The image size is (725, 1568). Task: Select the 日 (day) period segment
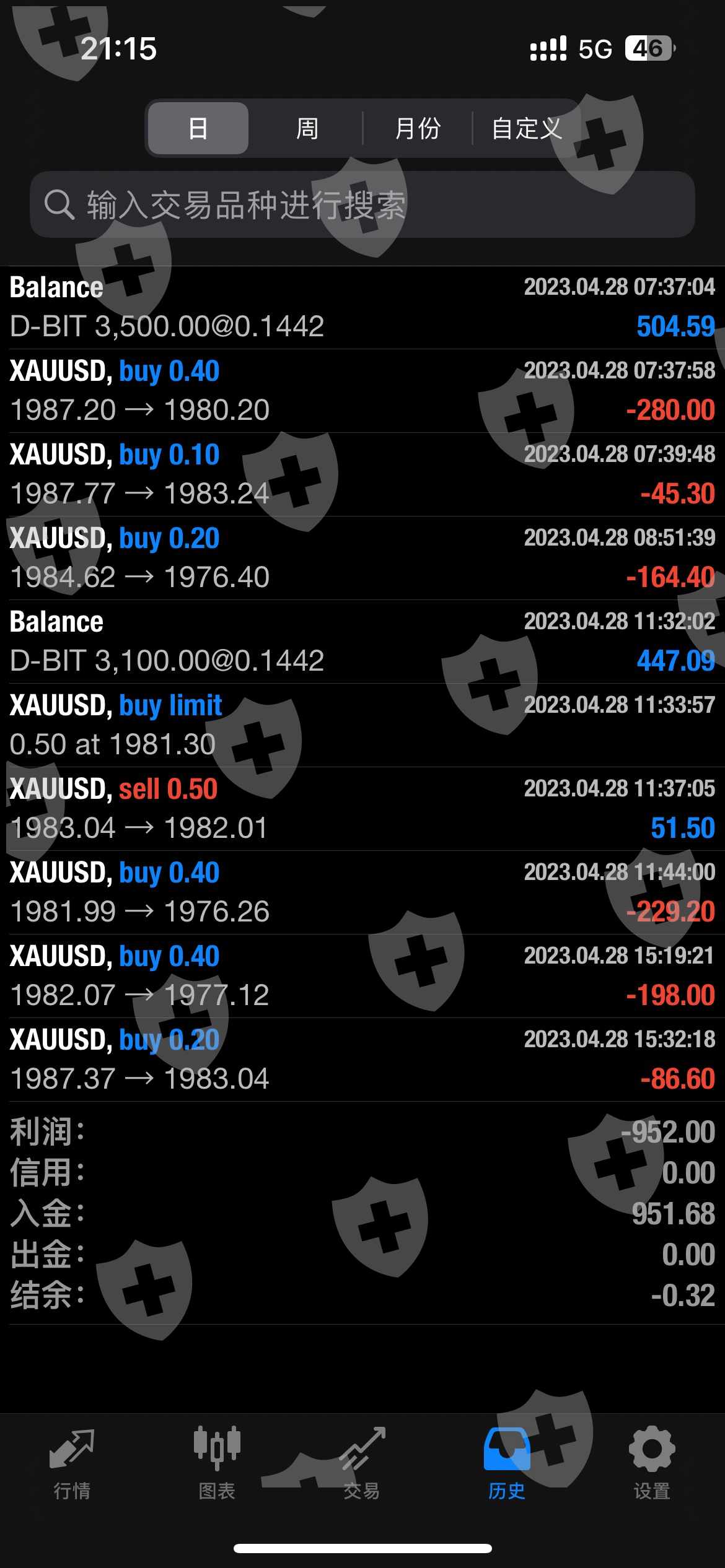point(198,129)
